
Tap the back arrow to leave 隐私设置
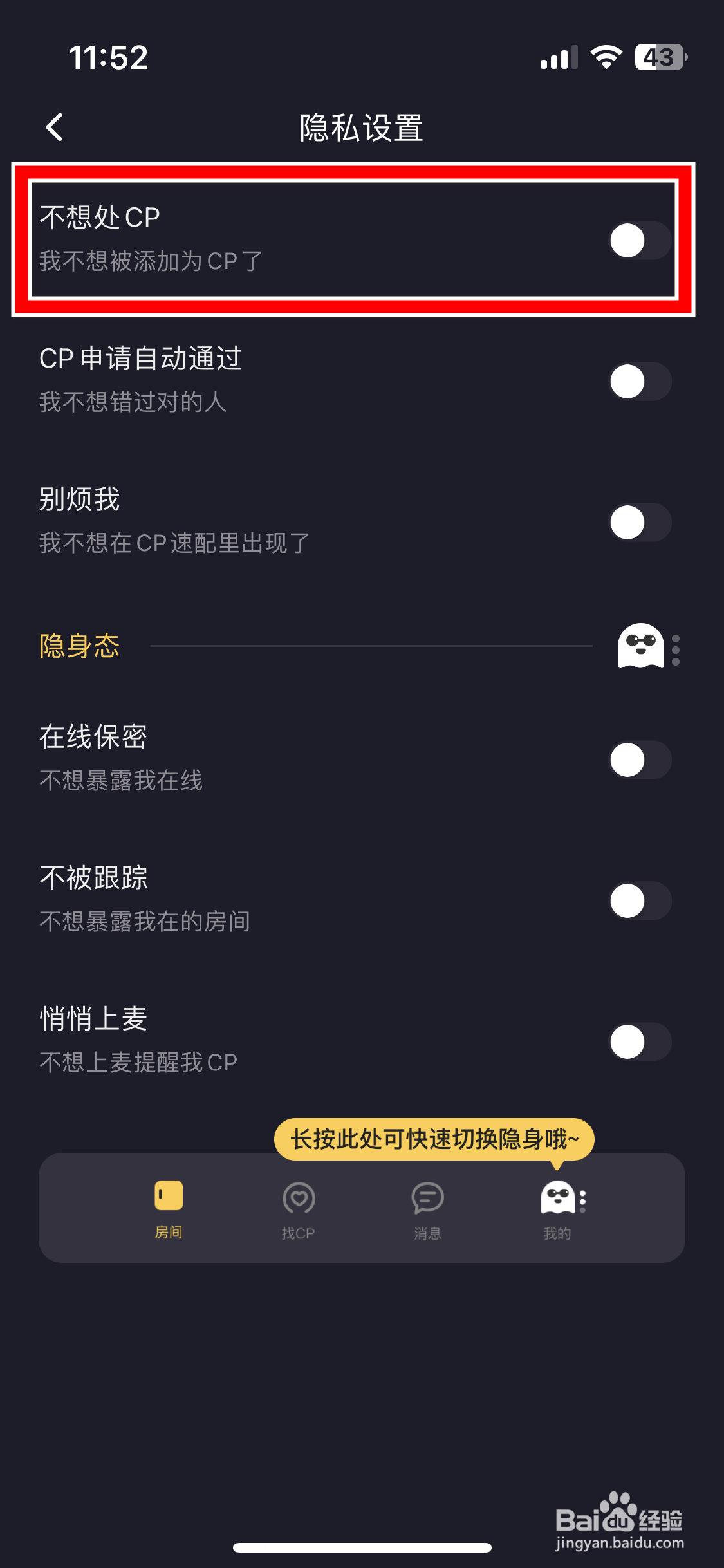click(55, 126)
